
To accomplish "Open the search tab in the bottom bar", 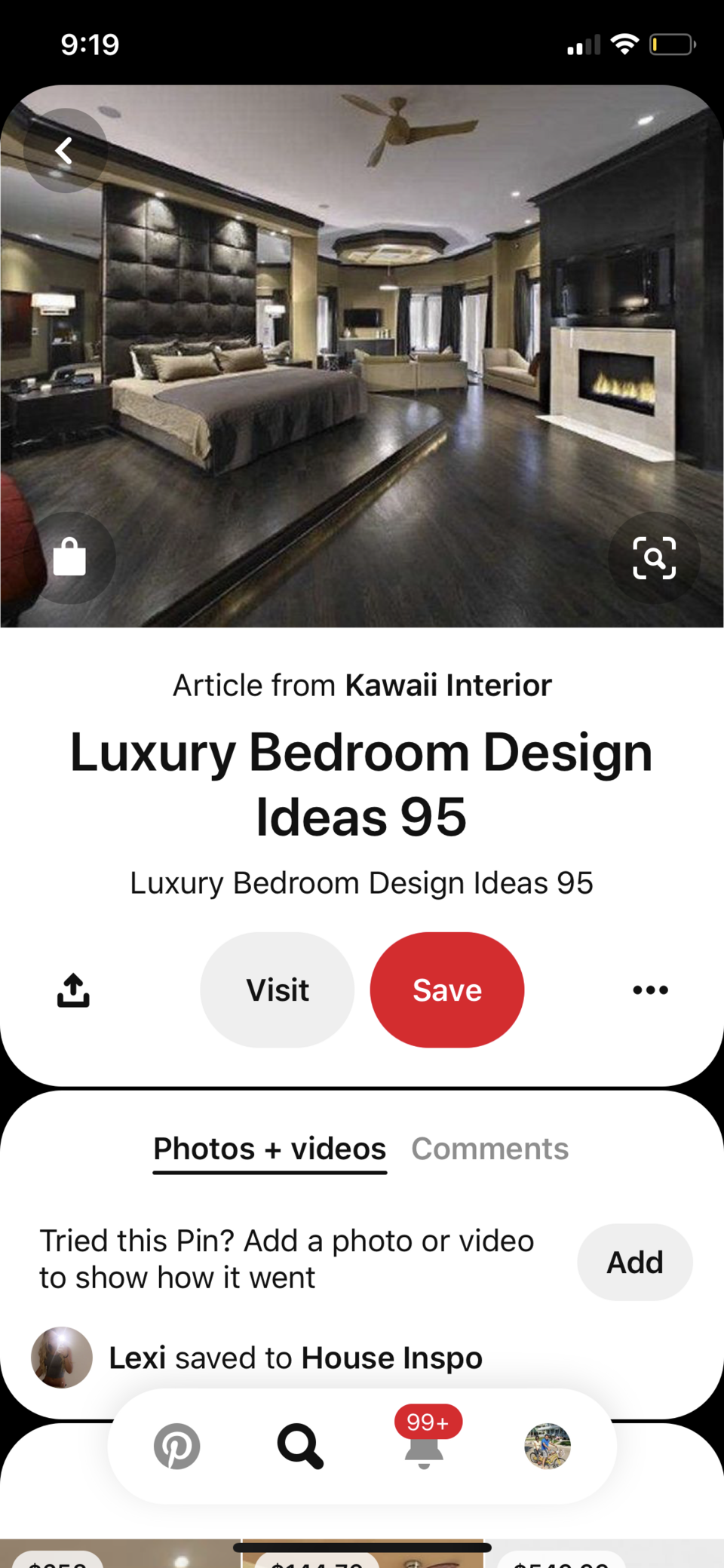I will coord(300,1446).
